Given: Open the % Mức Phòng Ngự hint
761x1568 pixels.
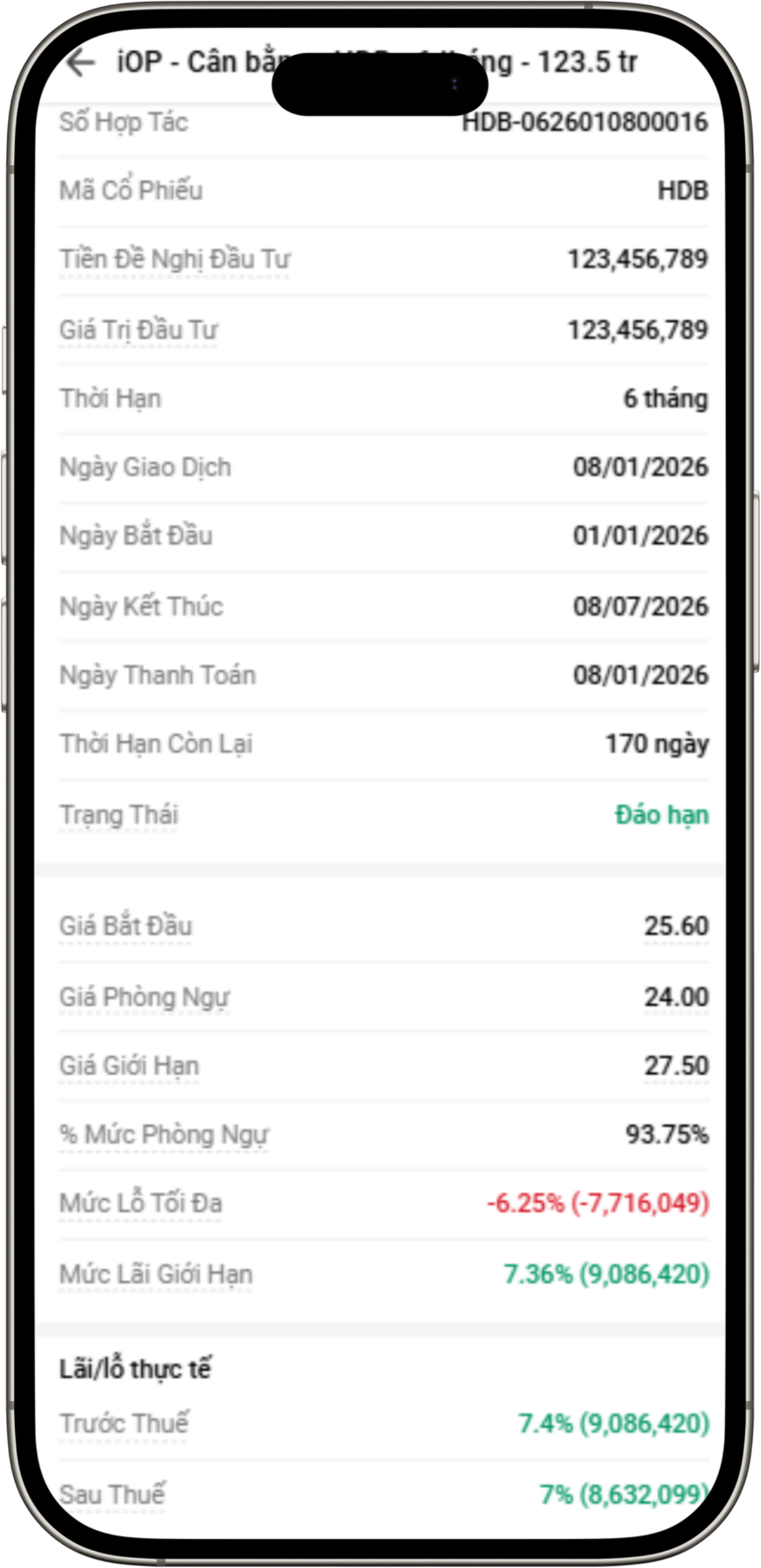Looking at the screenshot, I should [164, 1135].
